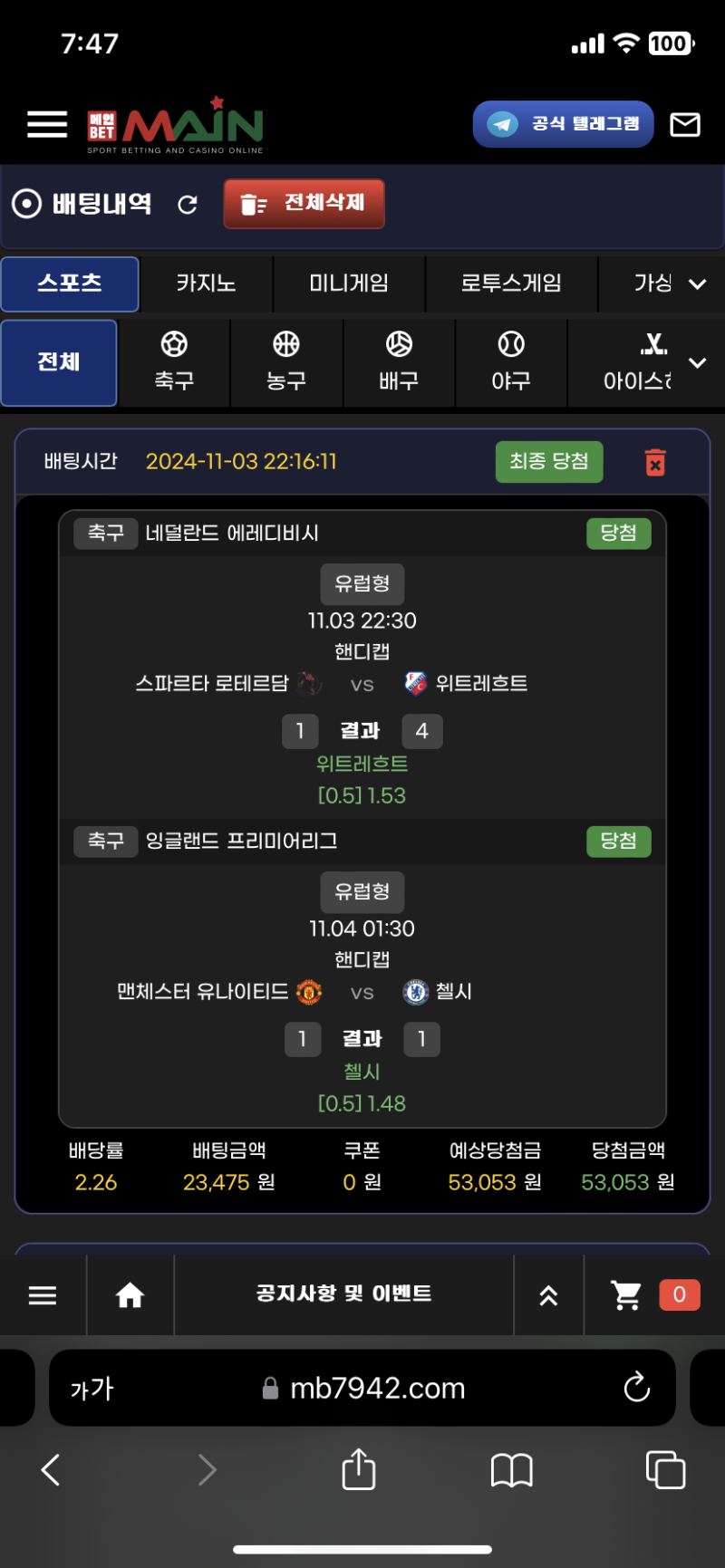
Task: Filter bets by 배구
Action: coord(399,361)
